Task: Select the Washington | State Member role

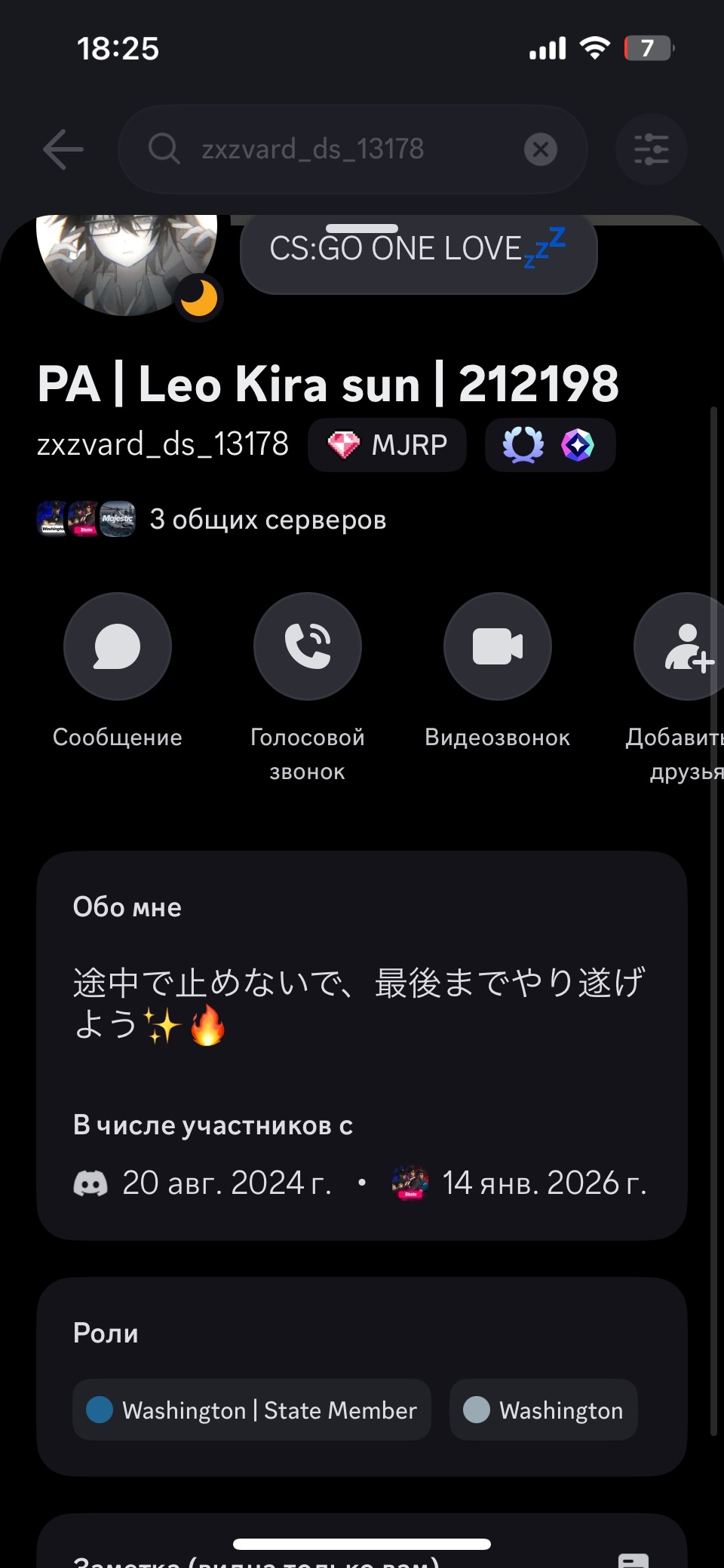Action: click(252, 1410)
